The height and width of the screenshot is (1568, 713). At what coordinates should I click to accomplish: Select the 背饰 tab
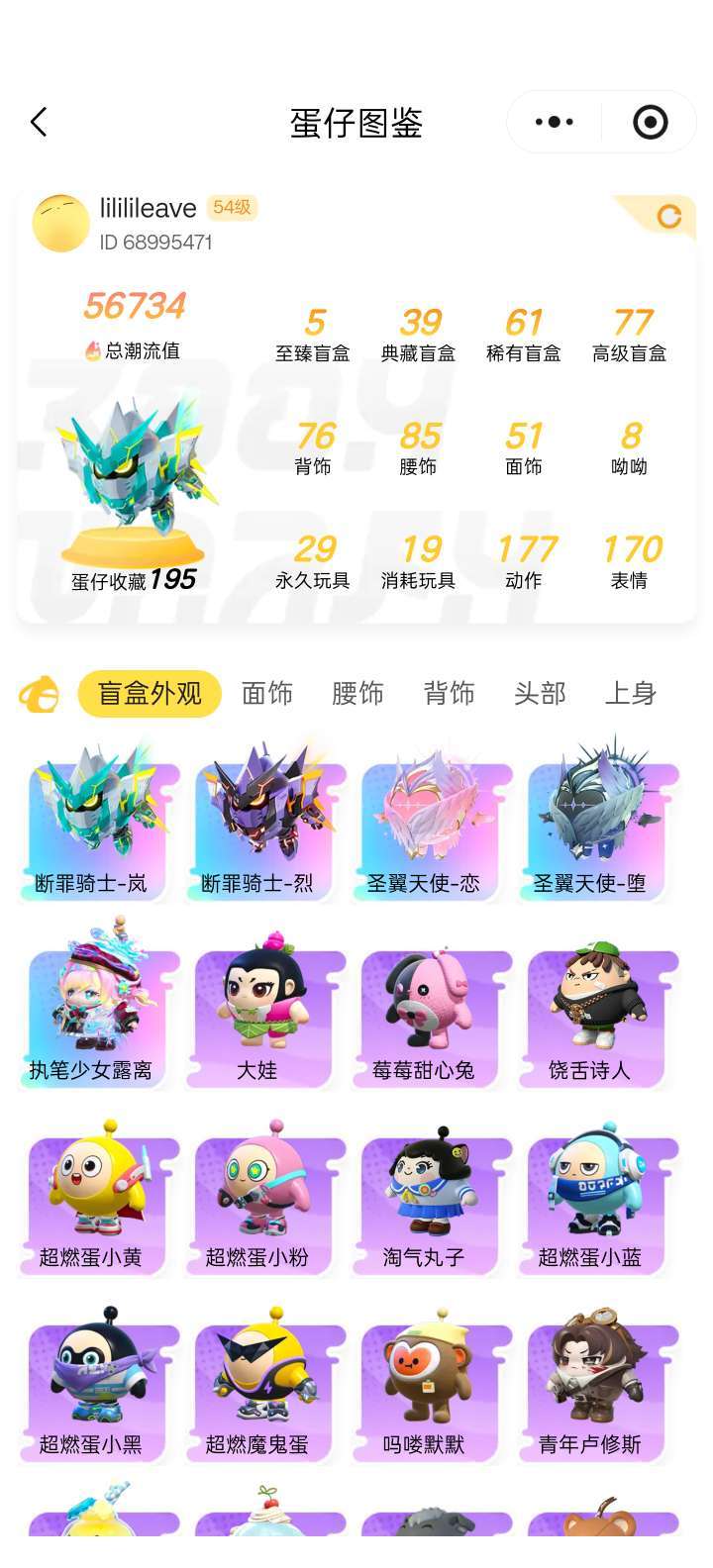pyautogui.click(x=449, y=693)
